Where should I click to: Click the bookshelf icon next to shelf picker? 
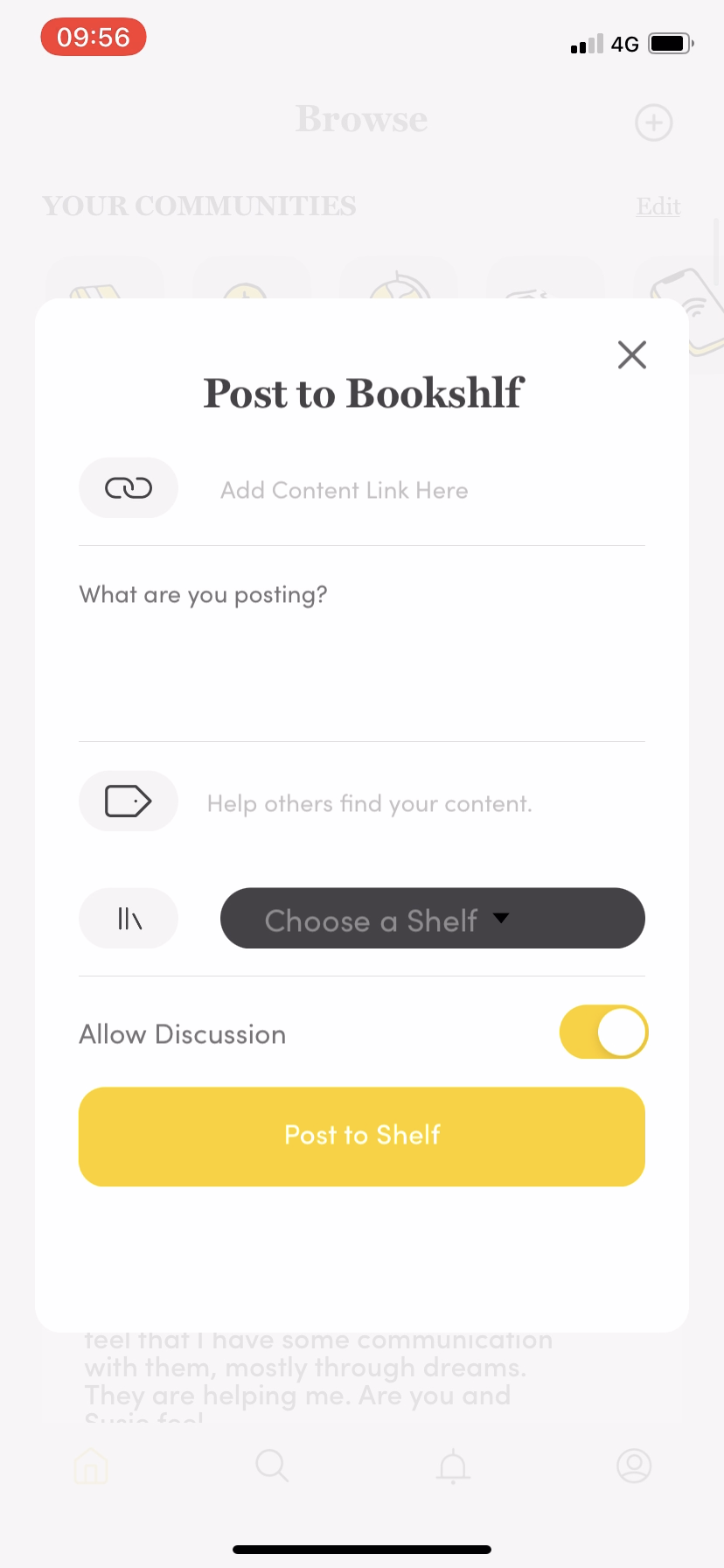click(x=128, y=918)
